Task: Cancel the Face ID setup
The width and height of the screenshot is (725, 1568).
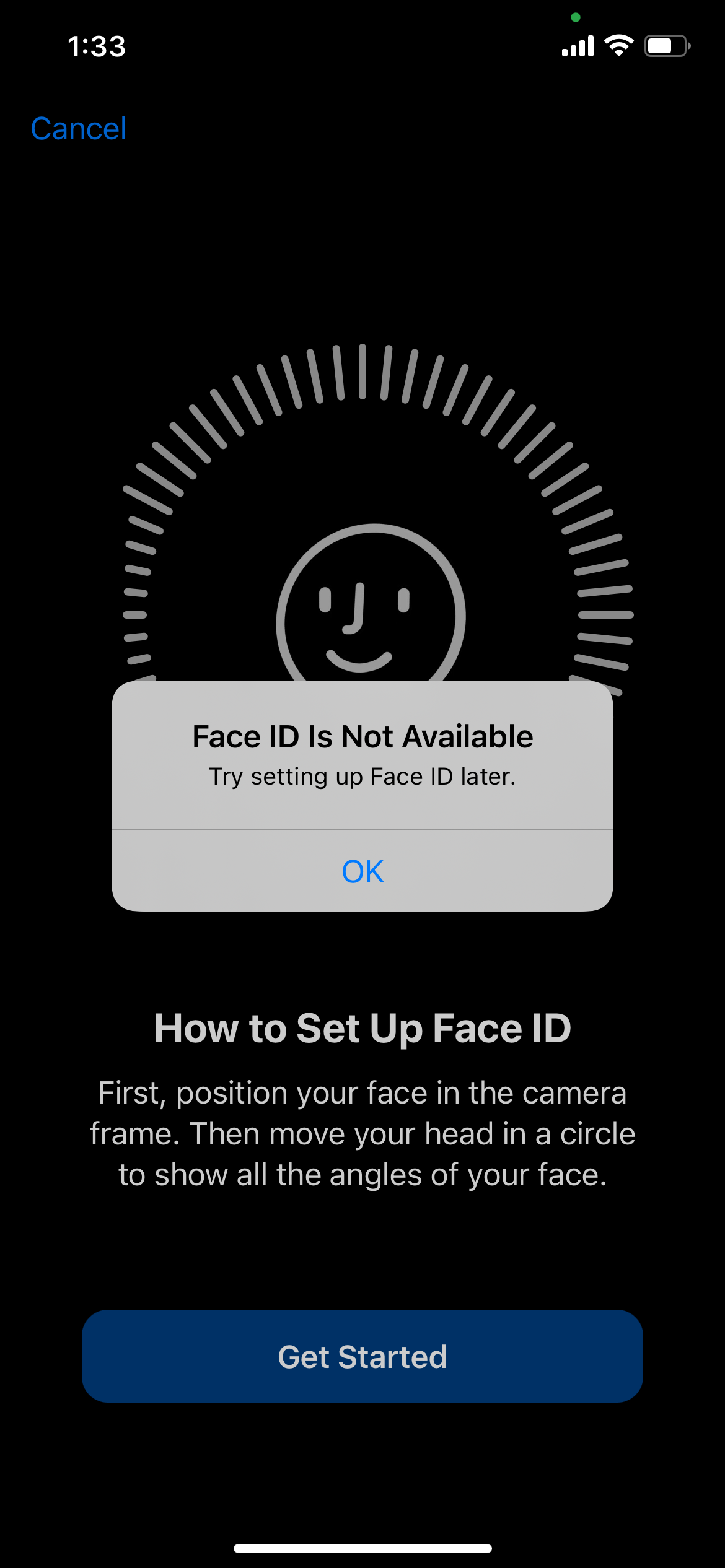Action: coord(78,128)
